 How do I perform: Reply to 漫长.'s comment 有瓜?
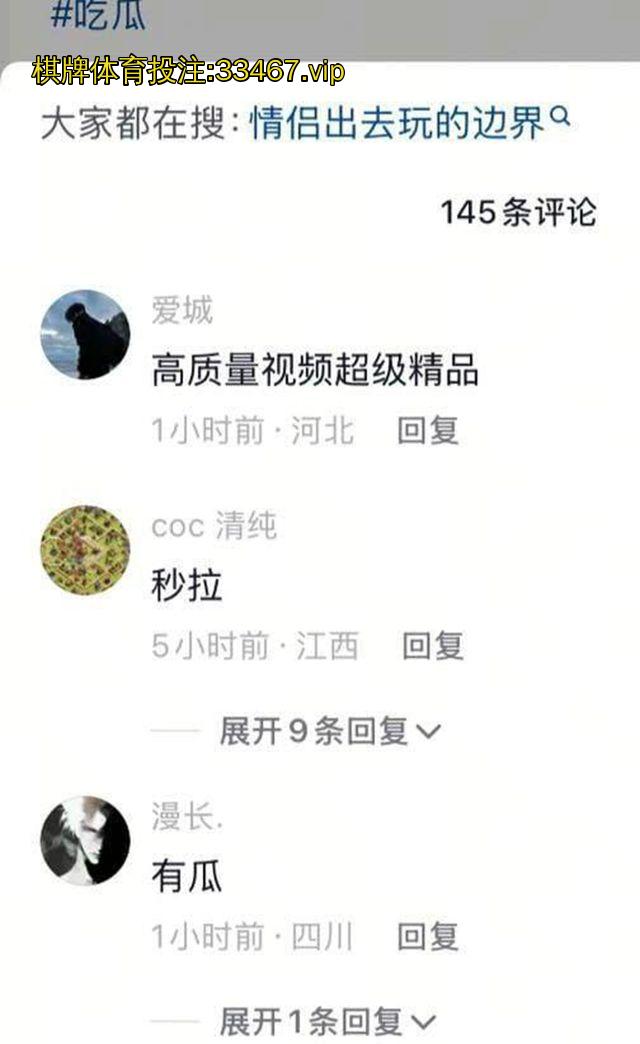[x=428, y=937]
